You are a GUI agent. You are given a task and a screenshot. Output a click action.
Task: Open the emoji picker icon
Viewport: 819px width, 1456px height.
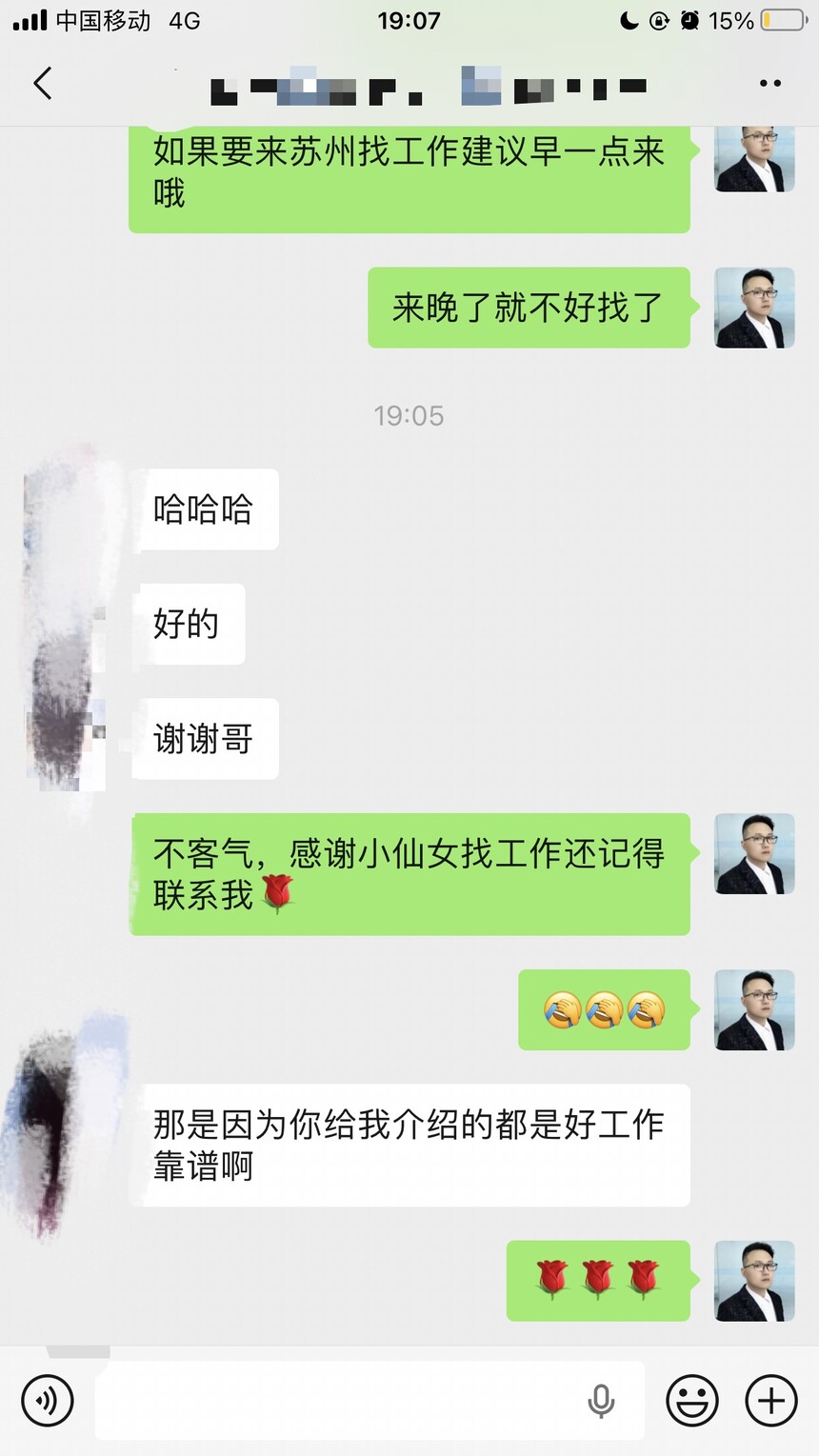point(693,1401)
